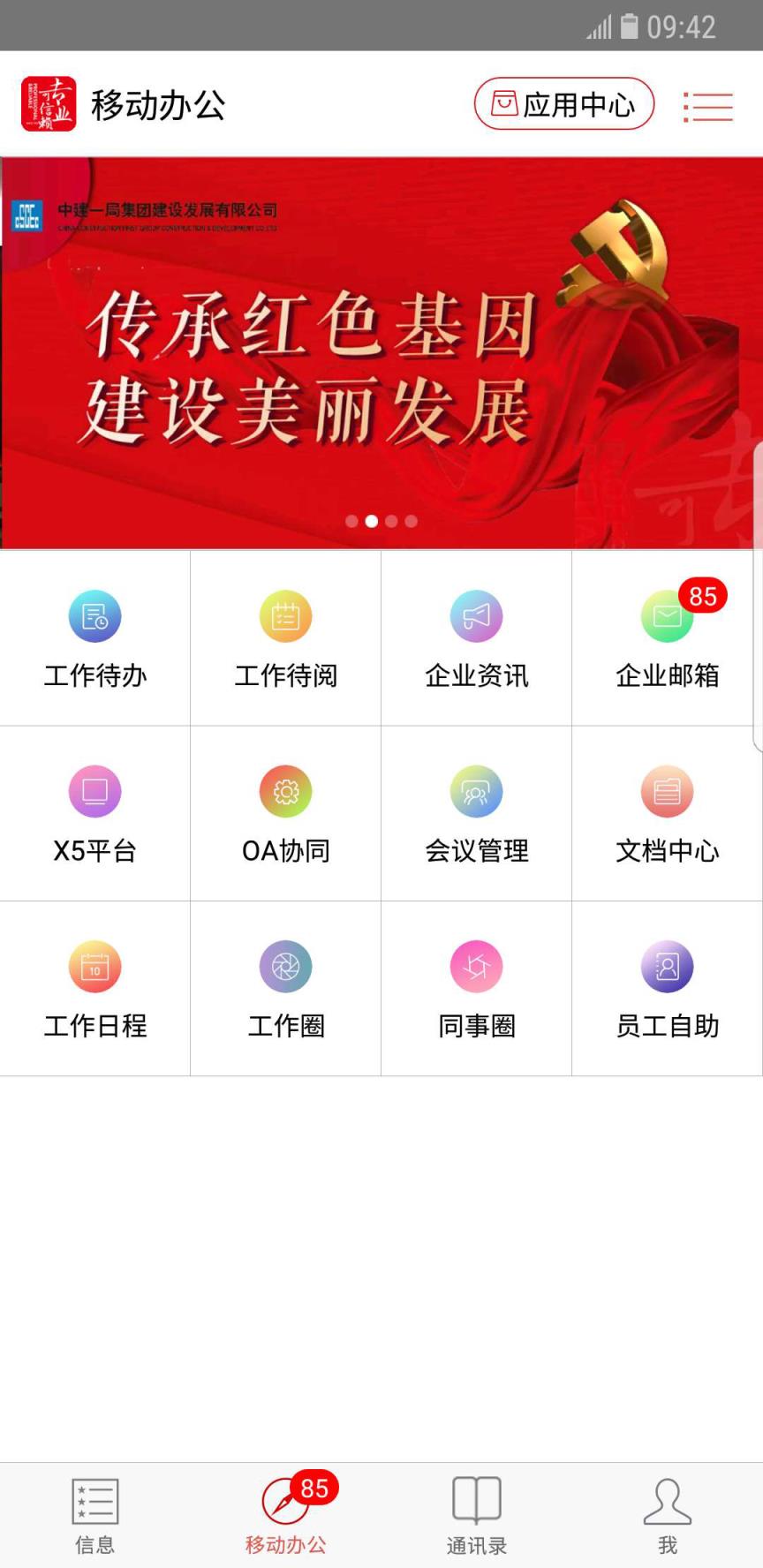Open 员工自助 employee self-service
The image size is (763, 1568).
coord(667,989)
